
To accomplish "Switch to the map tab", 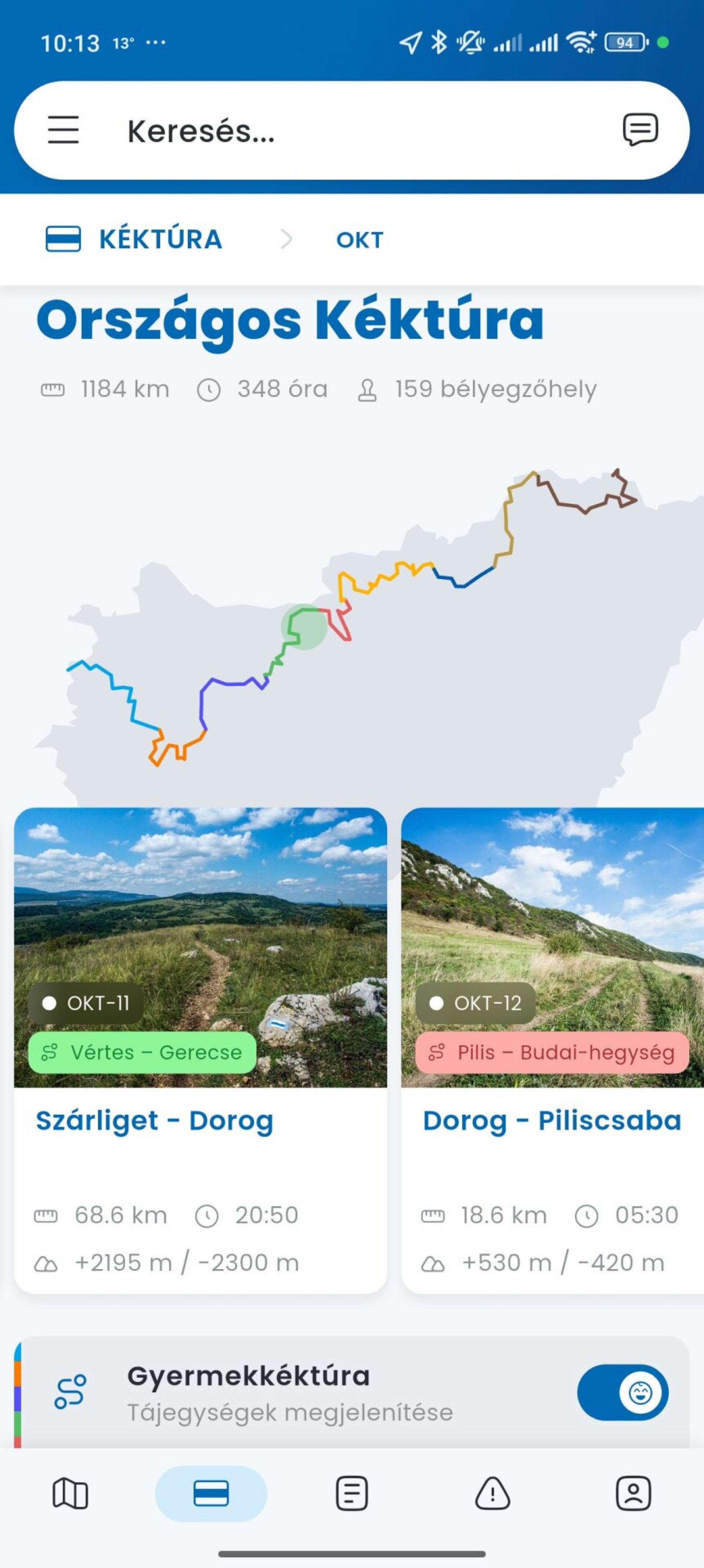I will click(71, 1494).
